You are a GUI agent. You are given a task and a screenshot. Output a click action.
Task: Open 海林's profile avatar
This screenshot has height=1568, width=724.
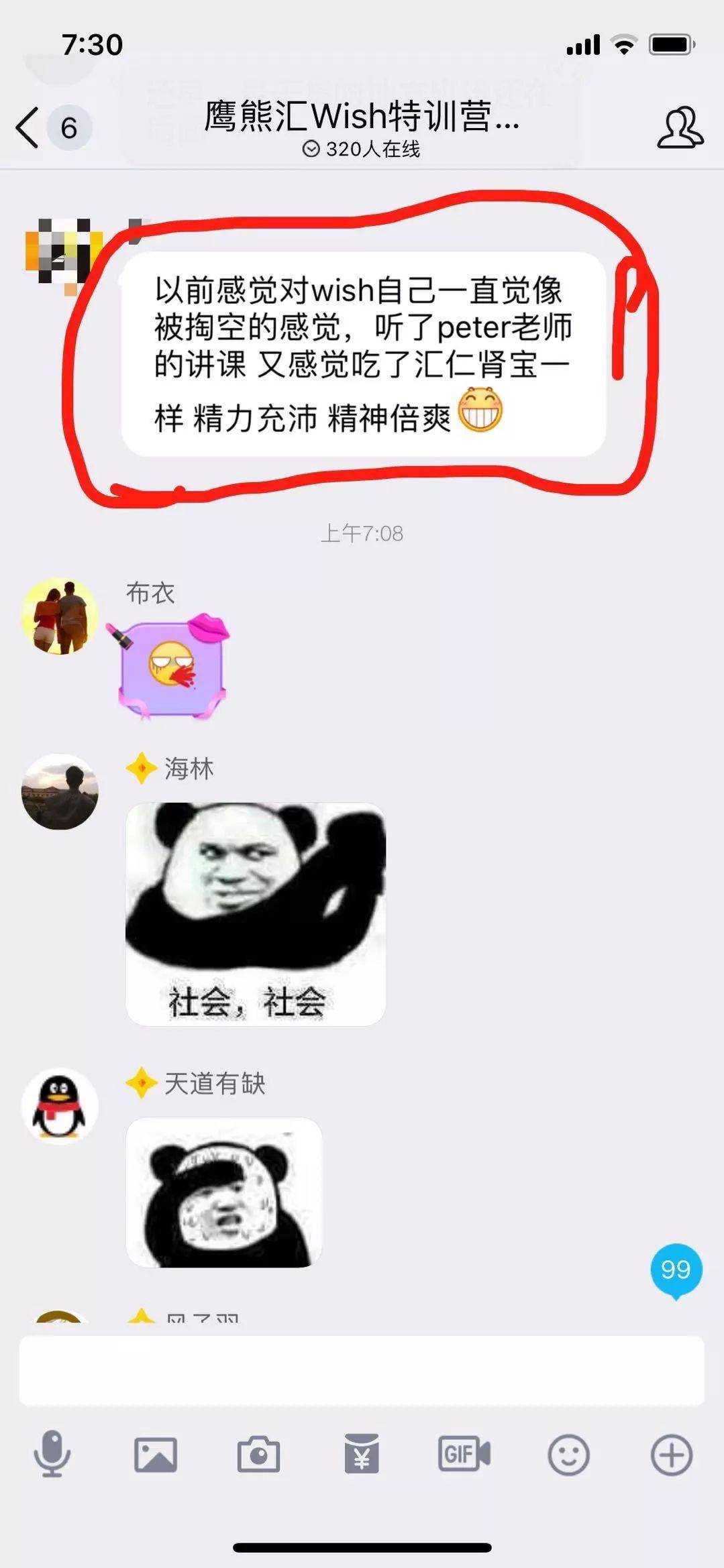(60, 791)
